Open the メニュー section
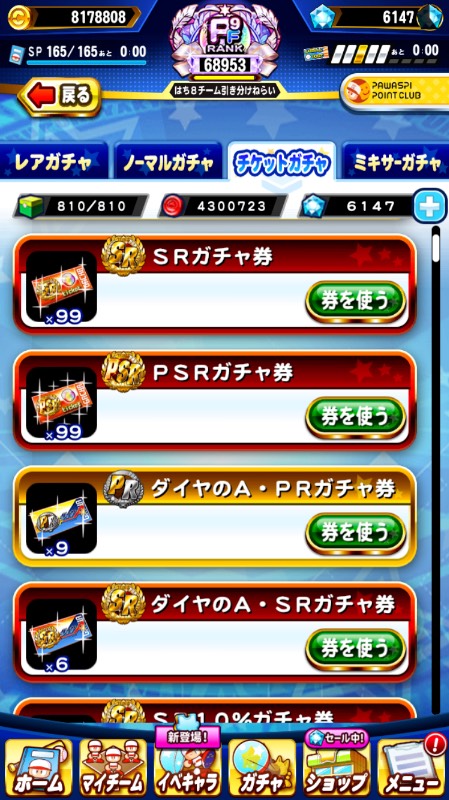Image resolution: width=449 pixels, height=800 pixels. 412,767
